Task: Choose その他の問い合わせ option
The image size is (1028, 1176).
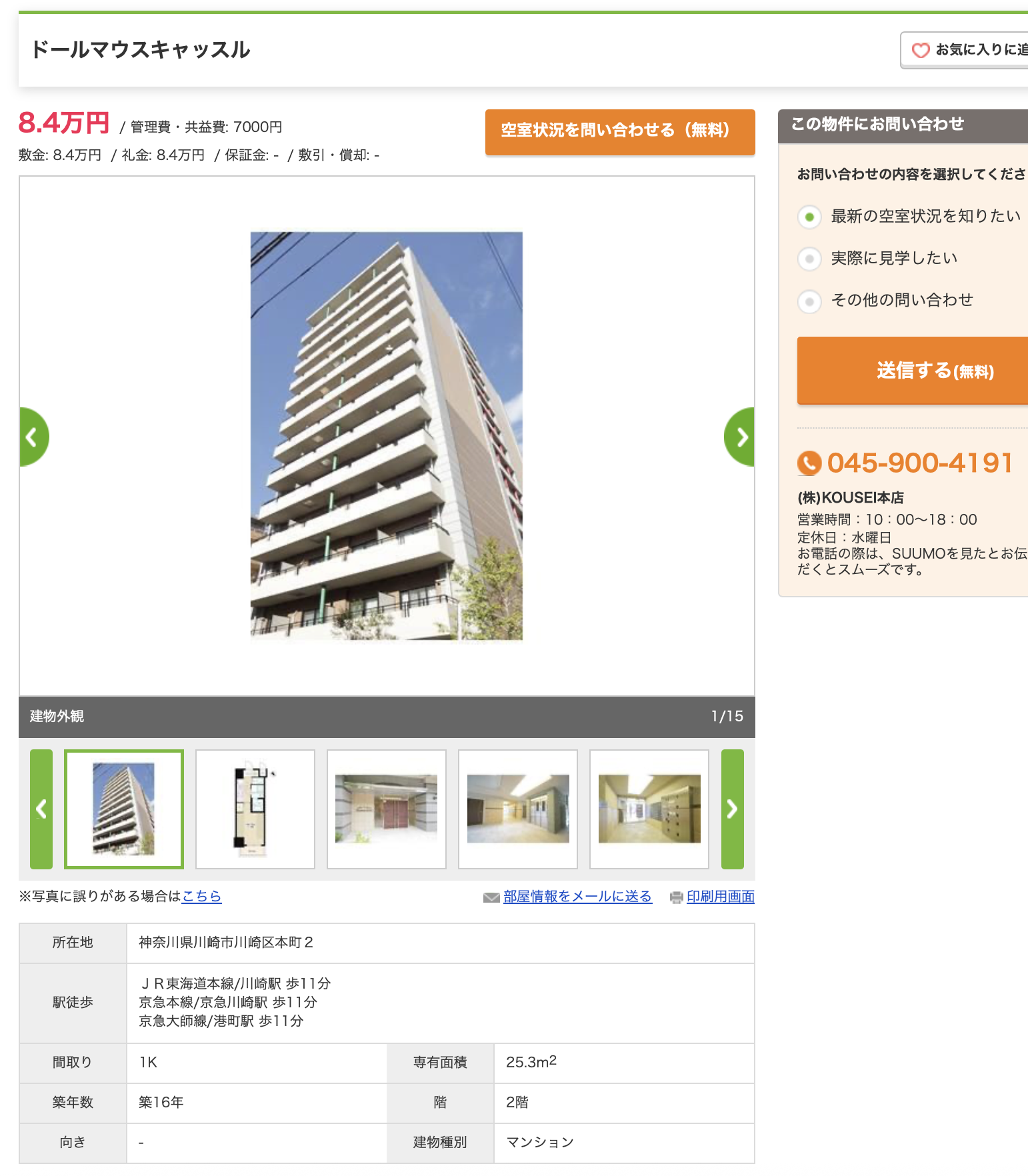Action: [x=809, y=301]
